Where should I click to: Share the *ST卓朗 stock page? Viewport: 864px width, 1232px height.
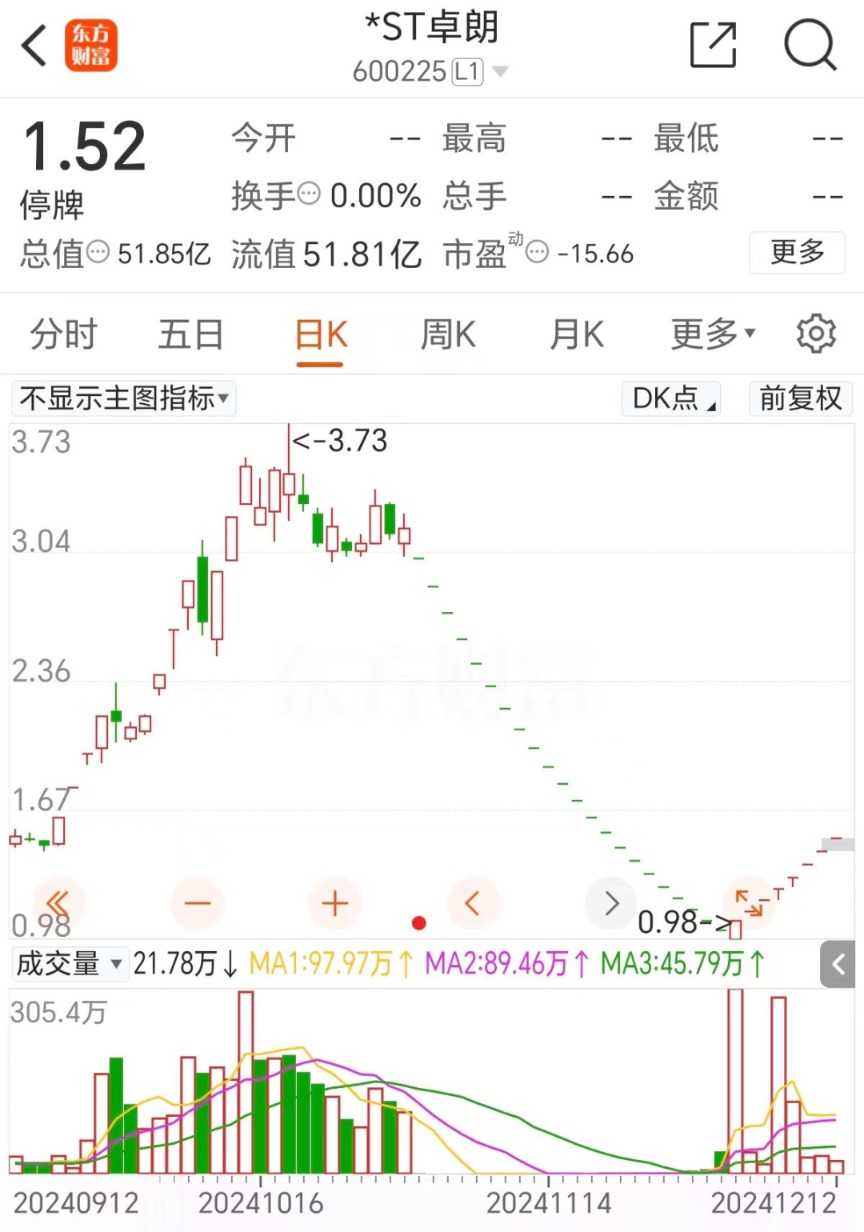tap(713, 45)
